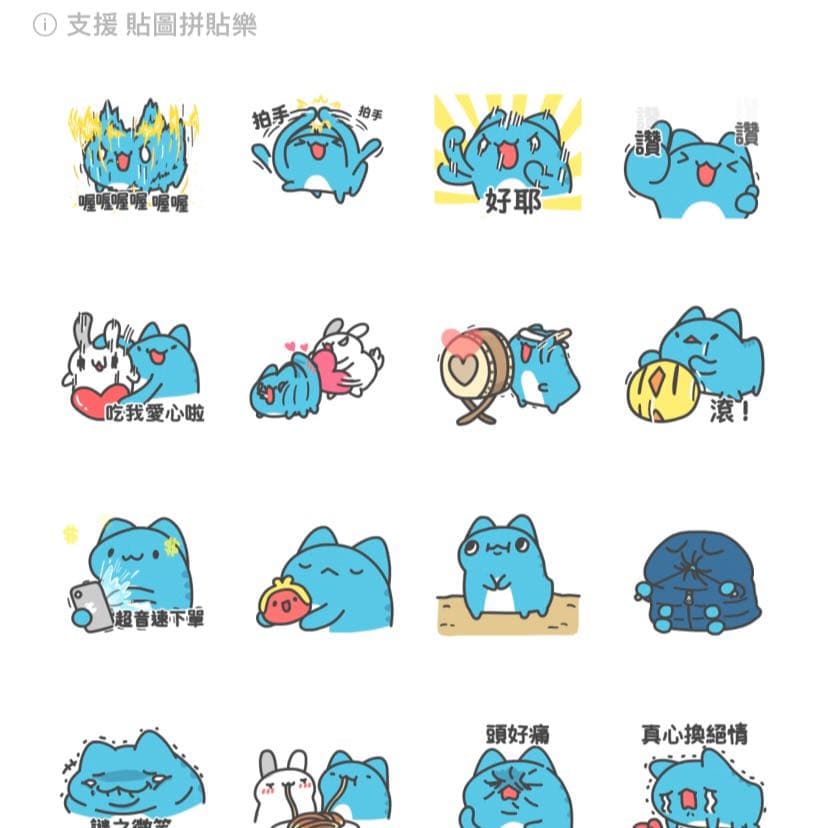The width and height of the screenshot is (828, 828).
Task: Tap the info icon beside 支援 貼圖拼貼樂
Action: click(45, 25)
